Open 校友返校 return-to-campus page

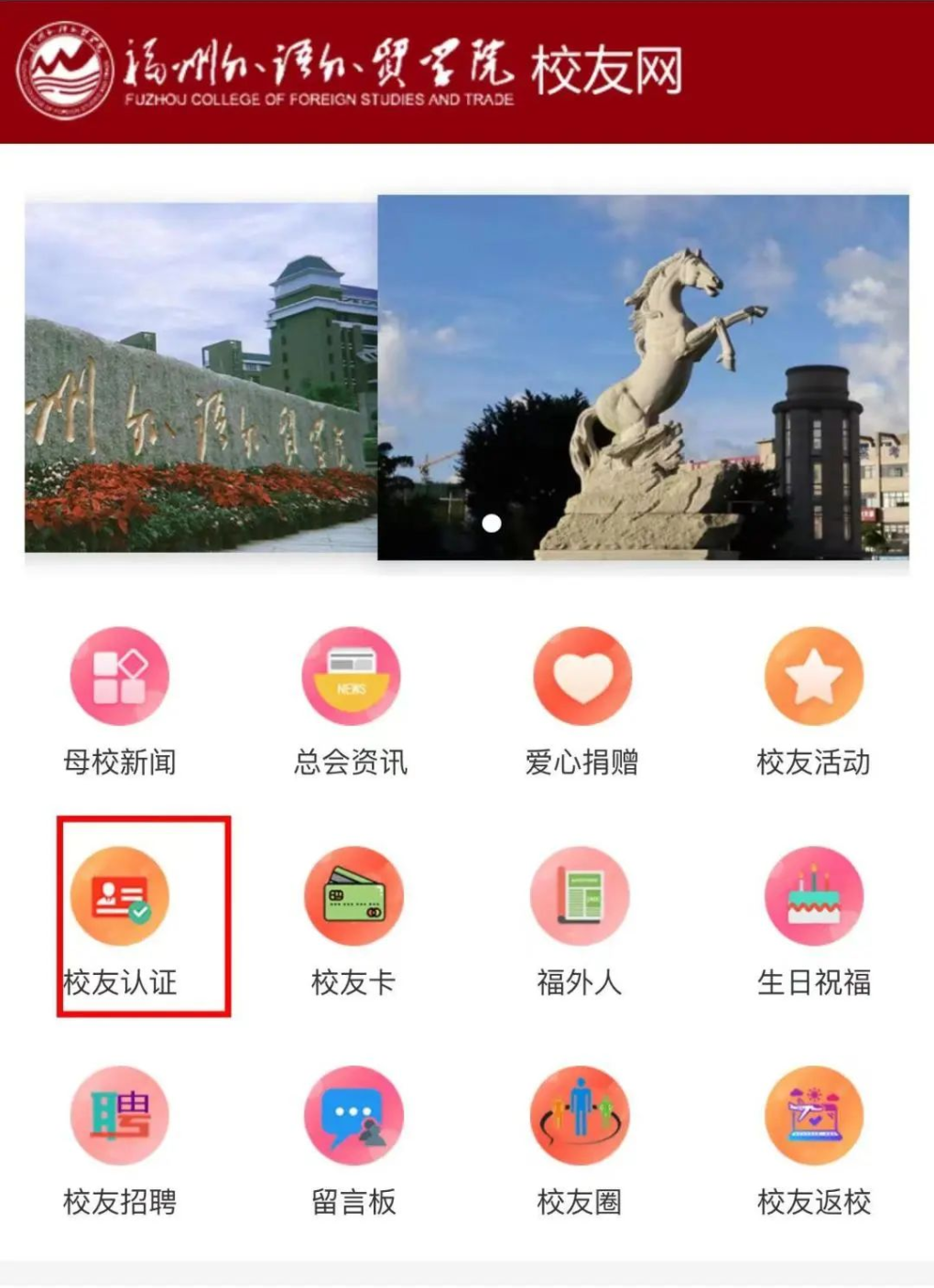tap(813, 1115)
